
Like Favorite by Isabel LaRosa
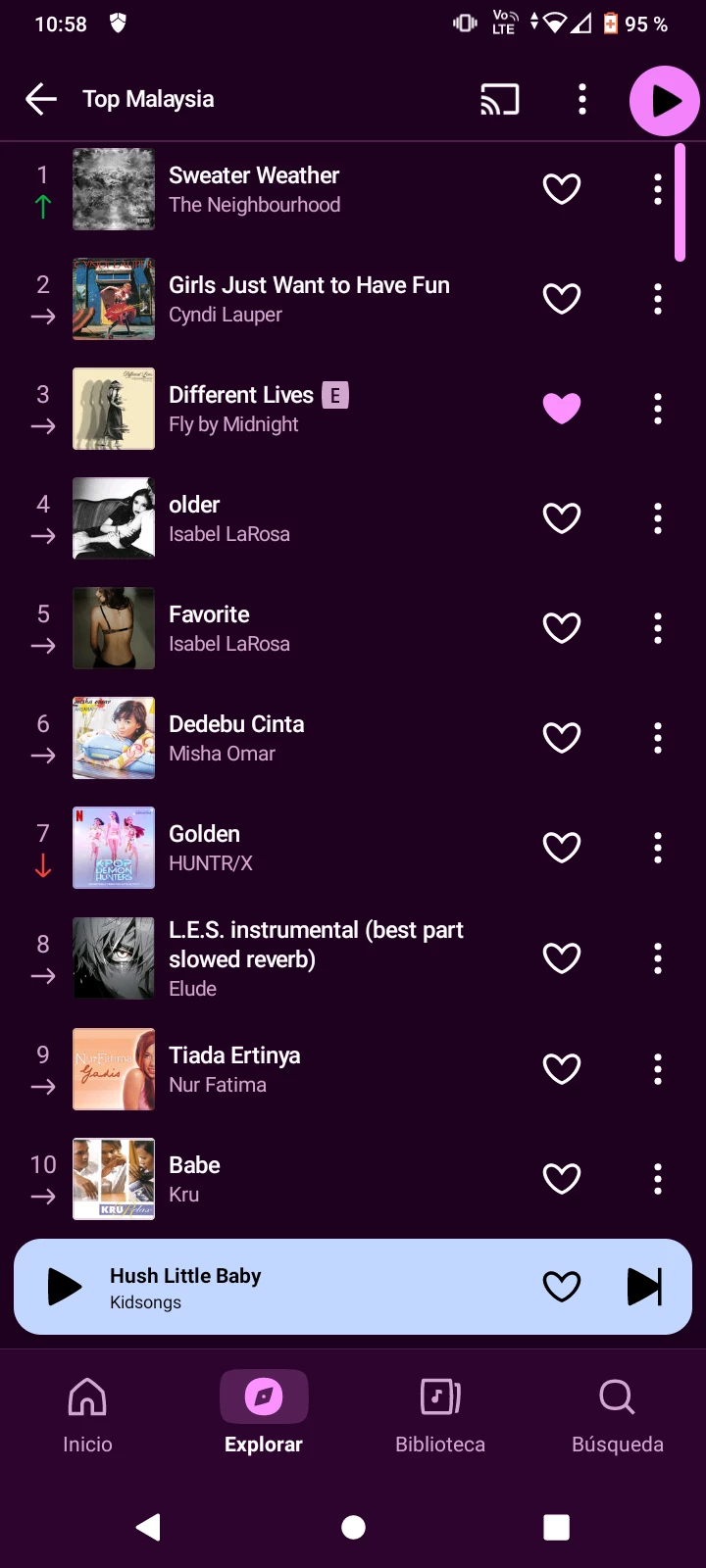point(562,628)
